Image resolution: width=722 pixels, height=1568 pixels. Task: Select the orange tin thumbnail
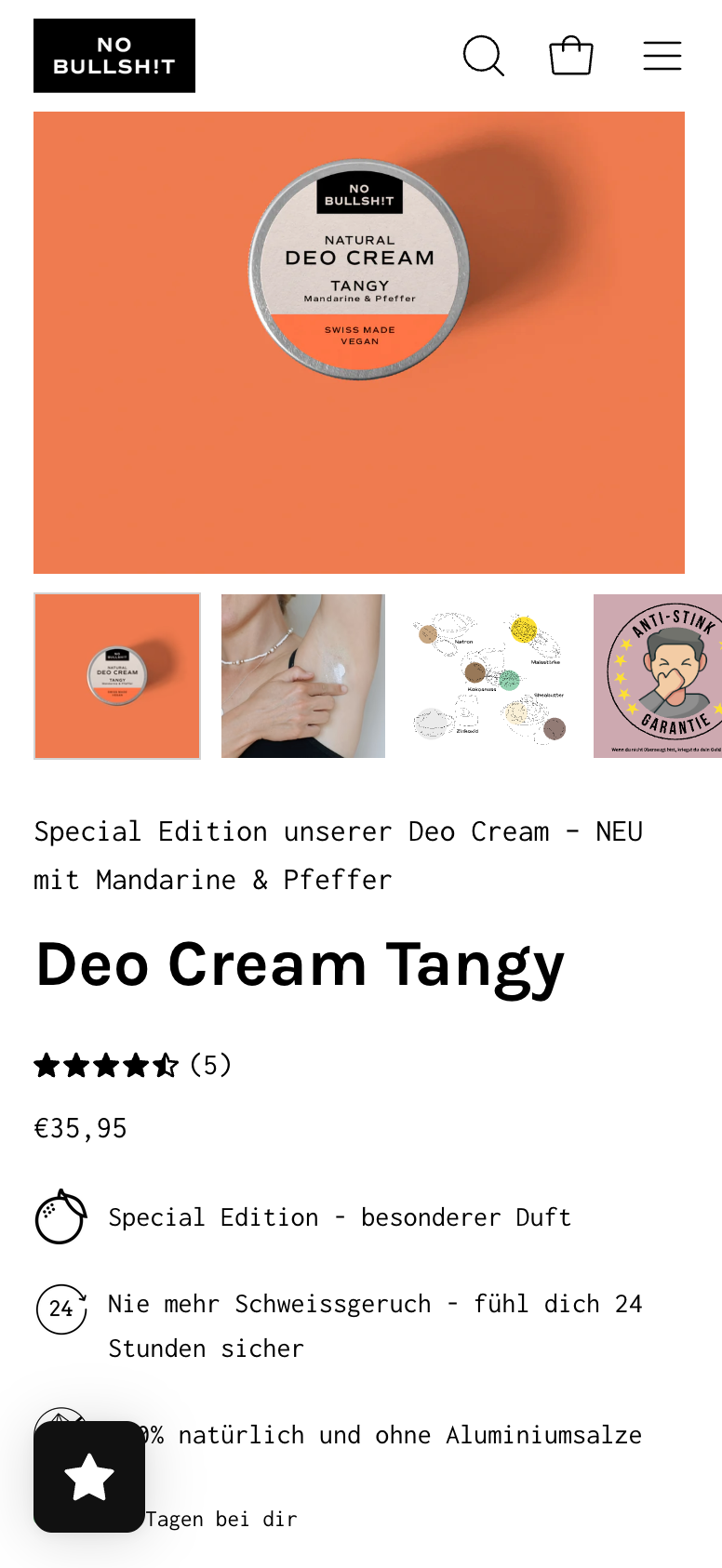[x=117, y=676]
